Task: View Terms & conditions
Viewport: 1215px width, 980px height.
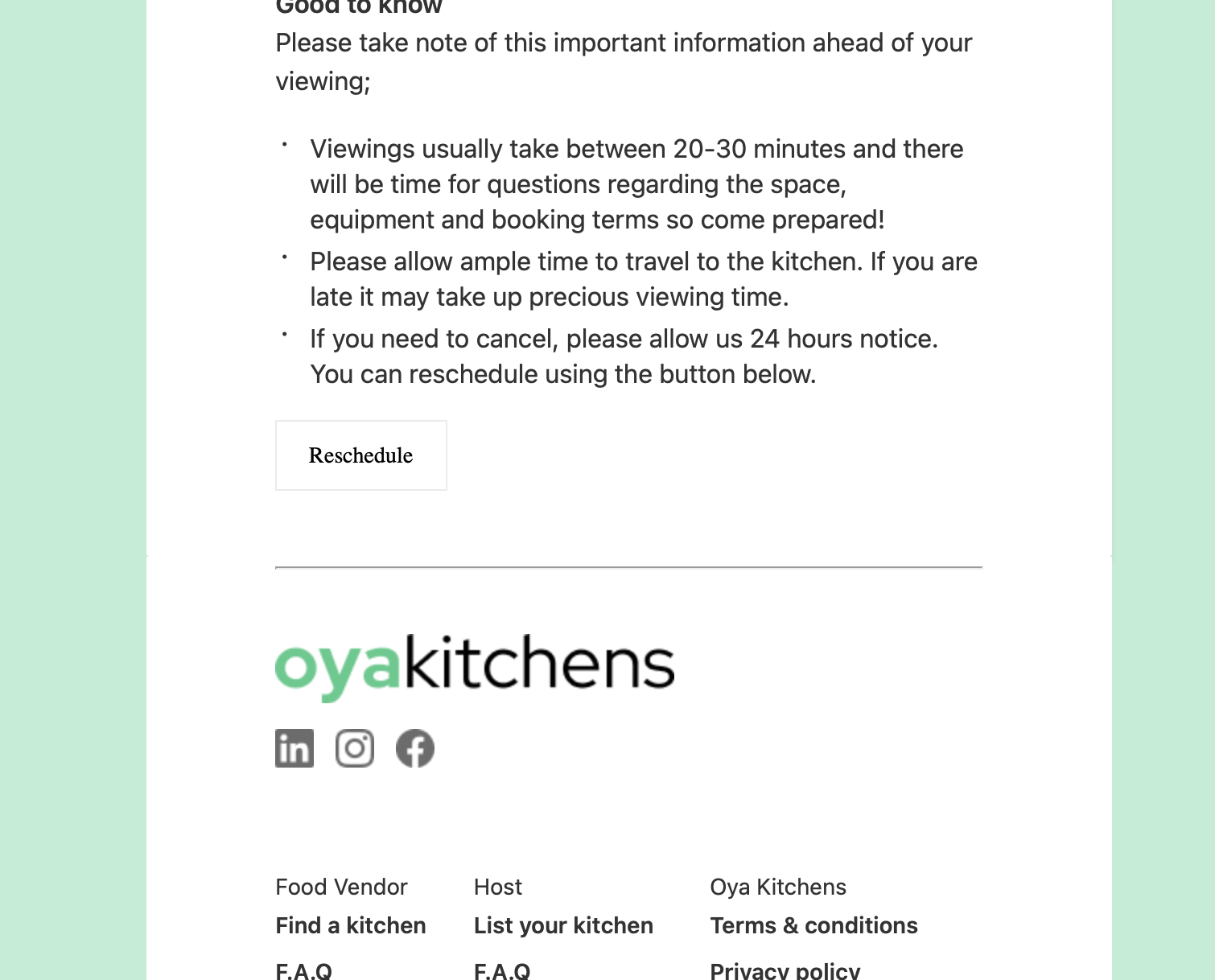Action: (x=813, y=925)
